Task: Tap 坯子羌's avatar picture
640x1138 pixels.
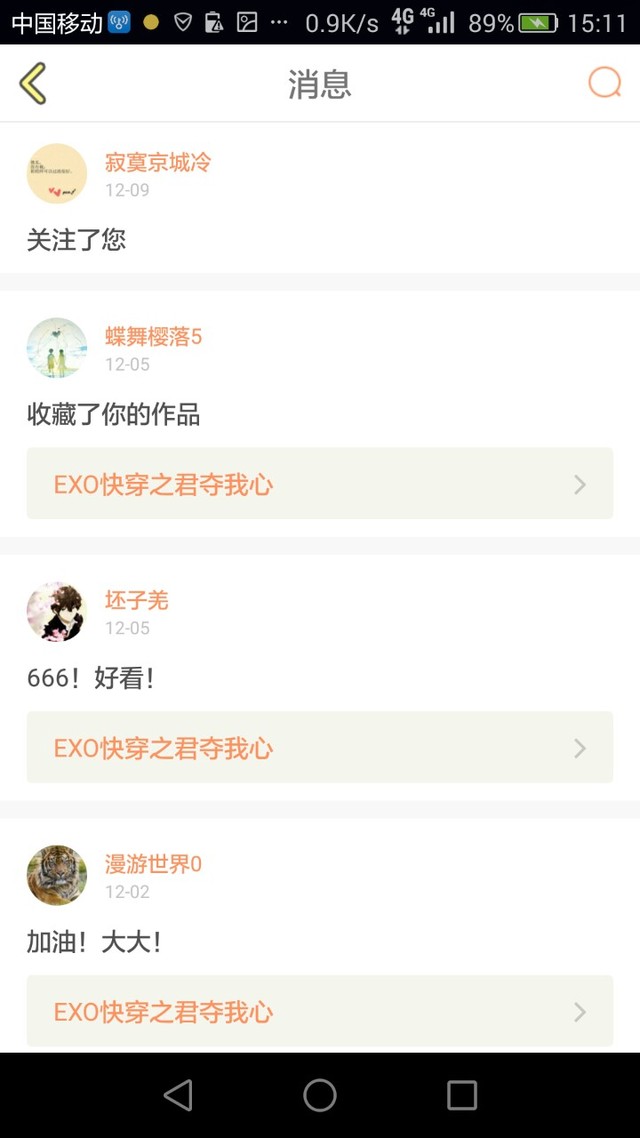Action: coord(56,611)
